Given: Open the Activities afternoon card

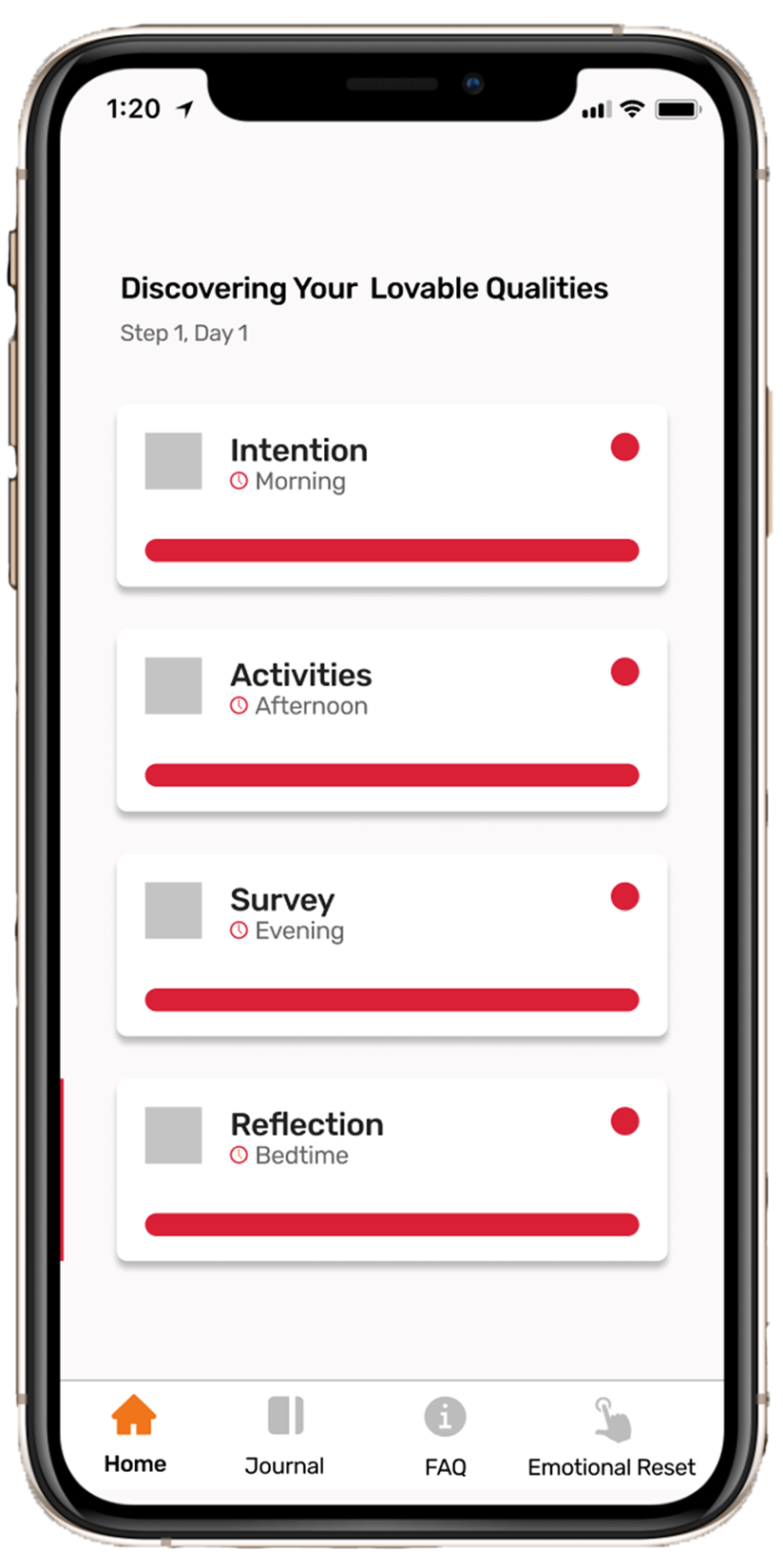Looking at the screenshot, I should click(x=391, y=720).
